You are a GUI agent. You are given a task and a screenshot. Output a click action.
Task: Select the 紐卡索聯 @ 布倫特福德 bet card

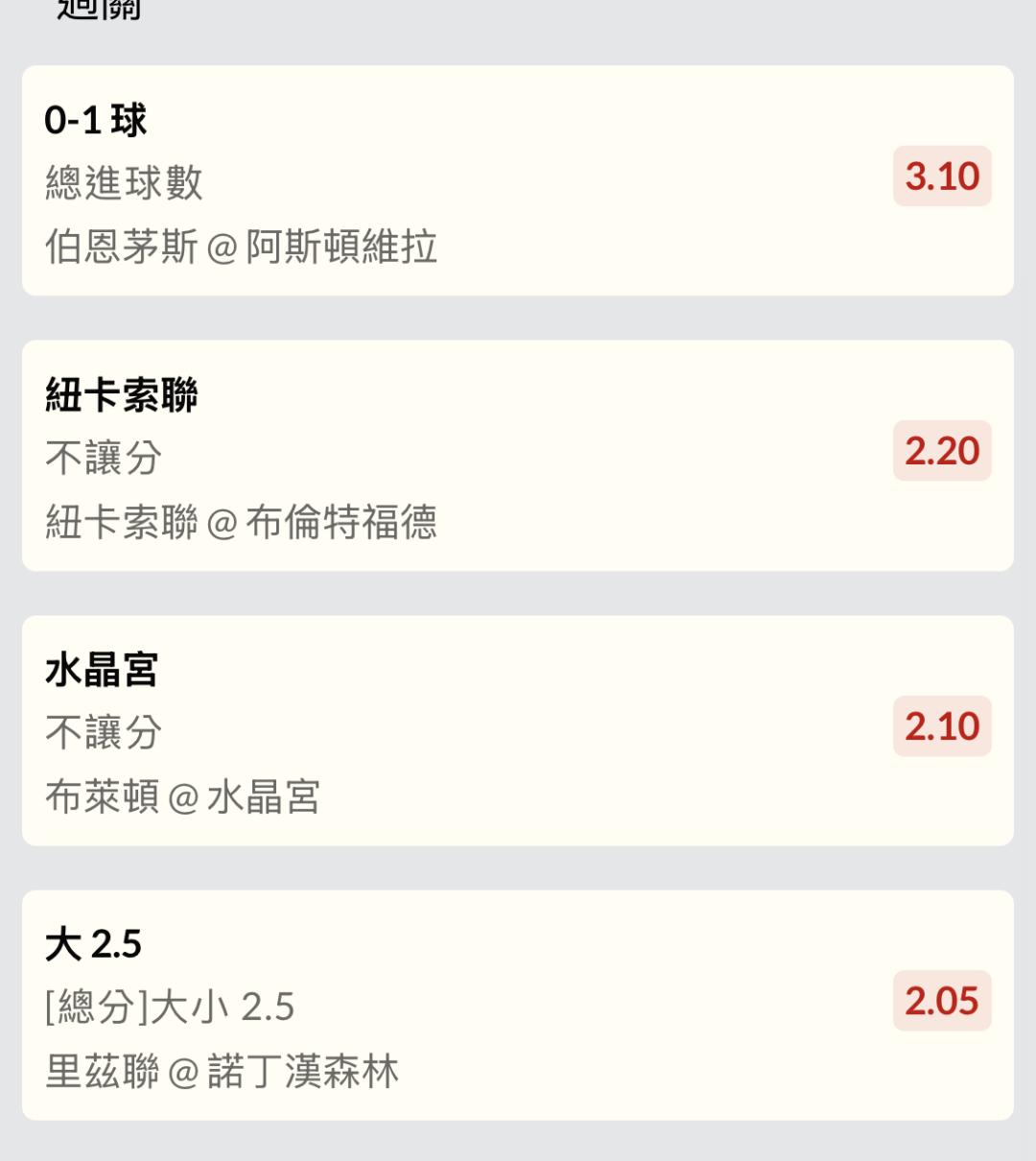[x=518, y=456]
